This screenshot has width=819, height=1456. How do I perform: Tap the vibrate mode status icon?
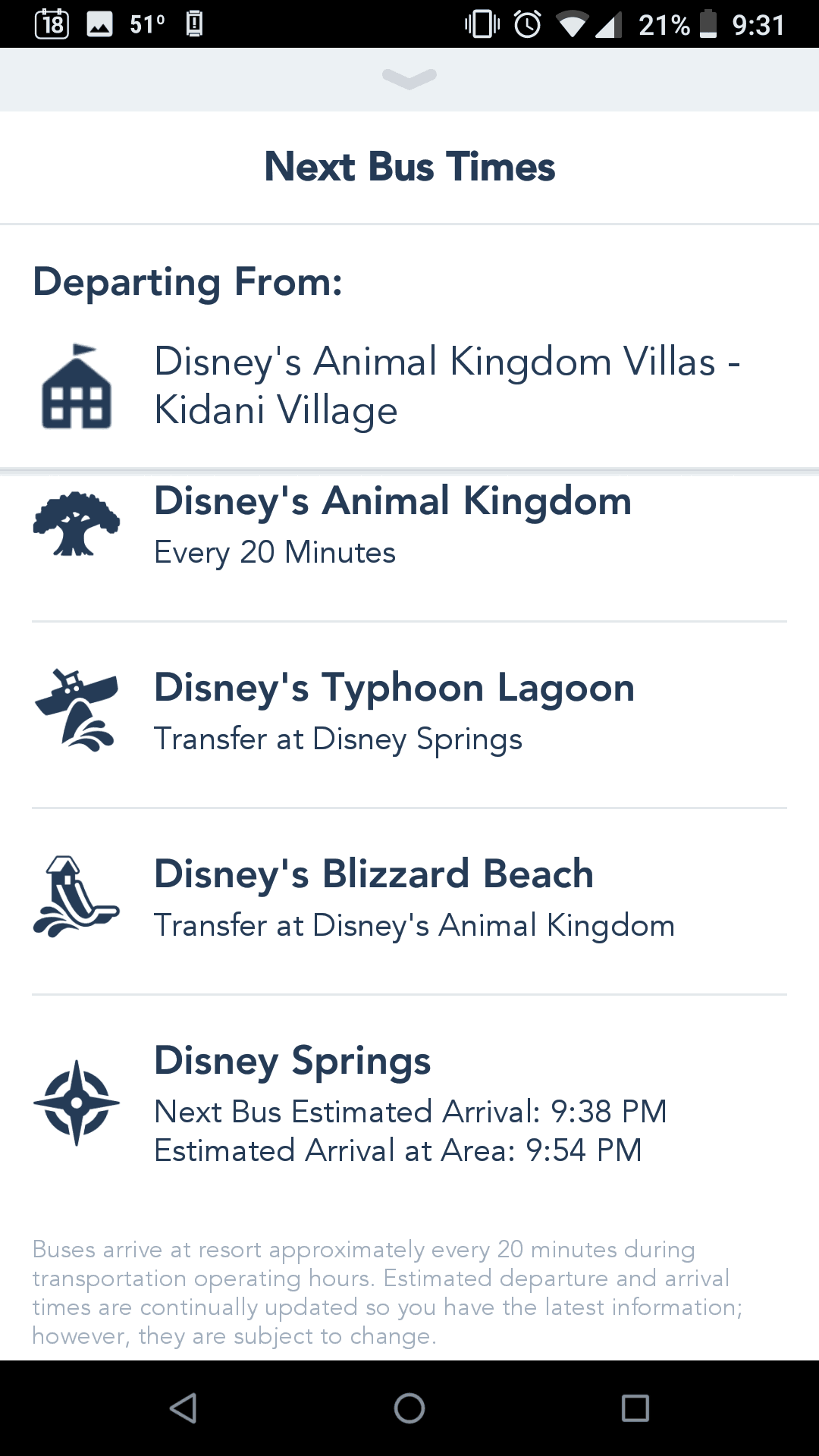pos(482,24)
